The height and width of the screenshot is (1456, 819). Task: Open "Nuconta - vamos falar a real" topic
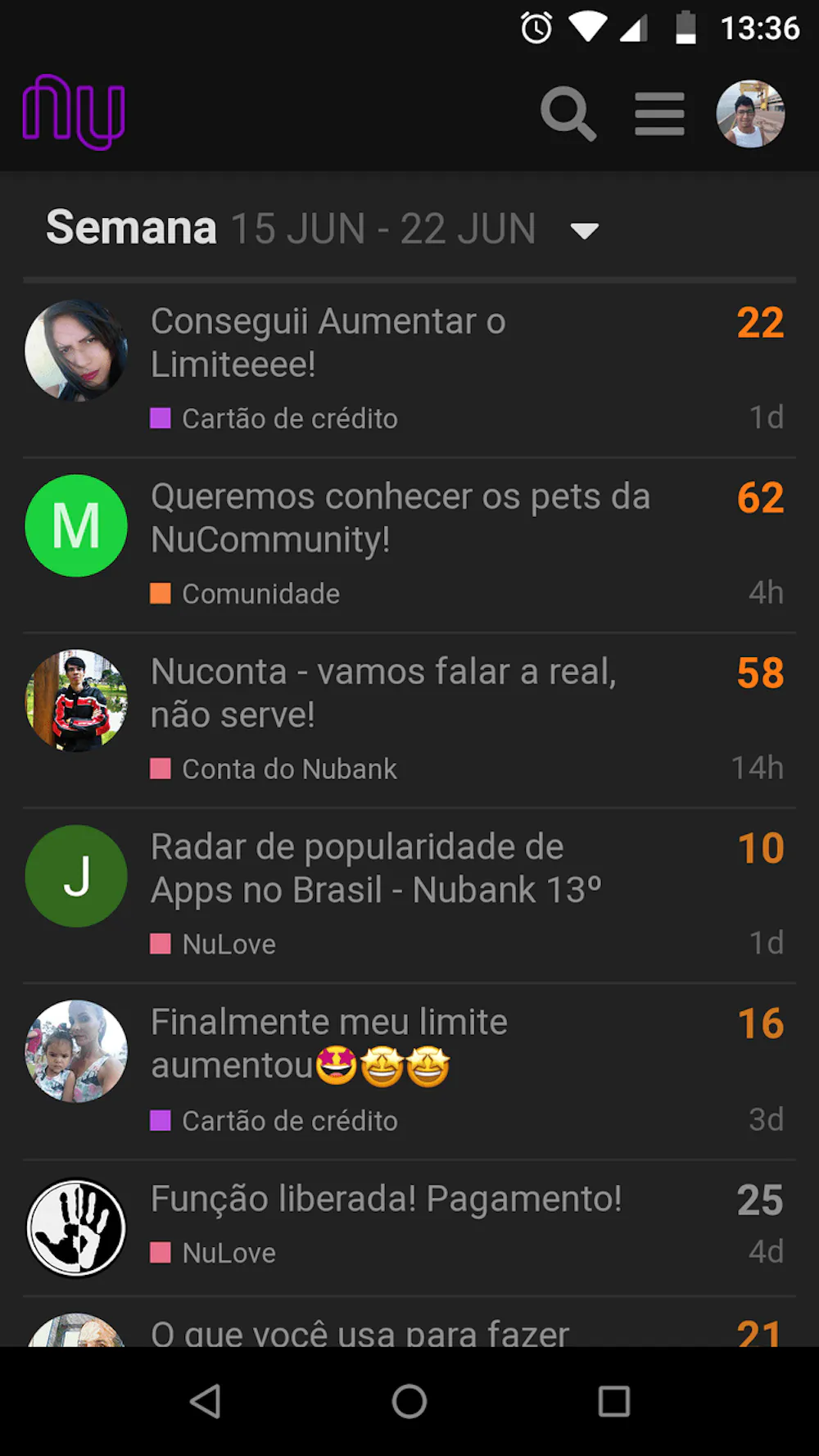coord(383,693)
